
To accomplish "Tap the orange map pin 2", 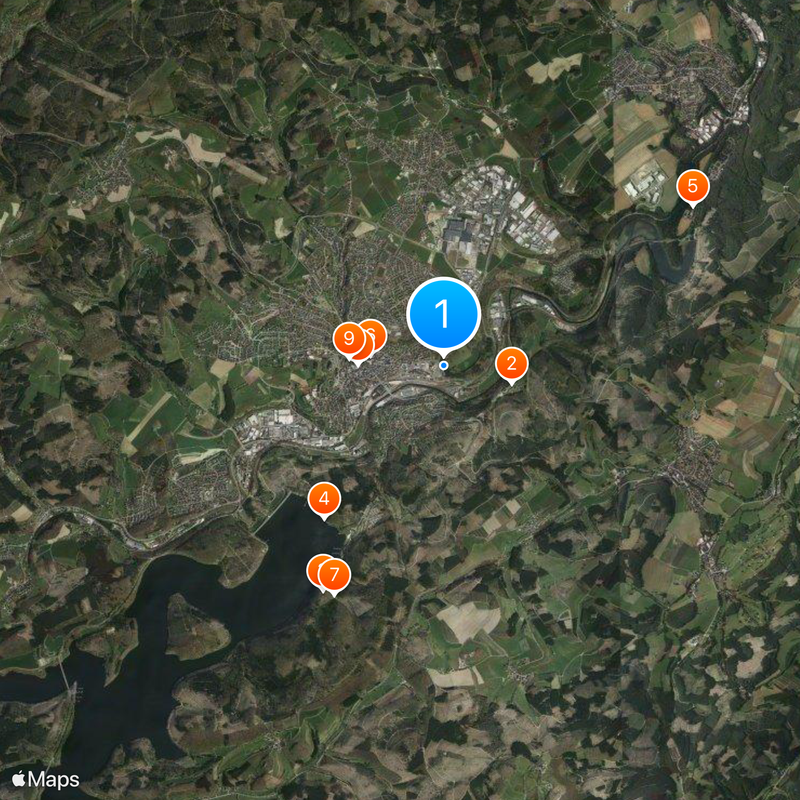I will click(511, 364).
